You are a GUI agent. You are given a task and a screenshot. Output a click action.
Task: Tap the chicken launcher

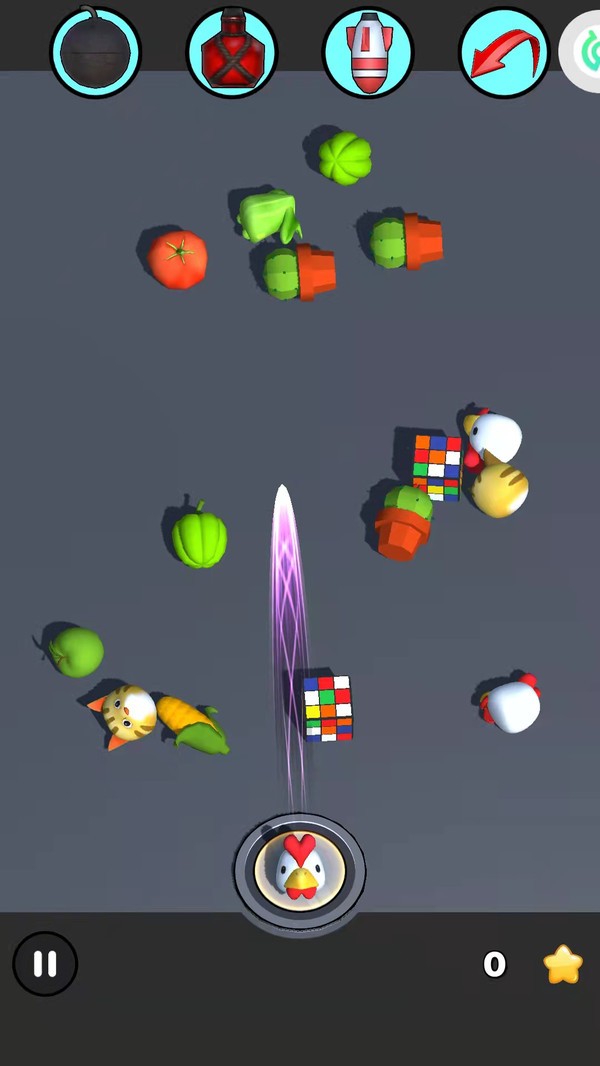(x=299, y=868)
